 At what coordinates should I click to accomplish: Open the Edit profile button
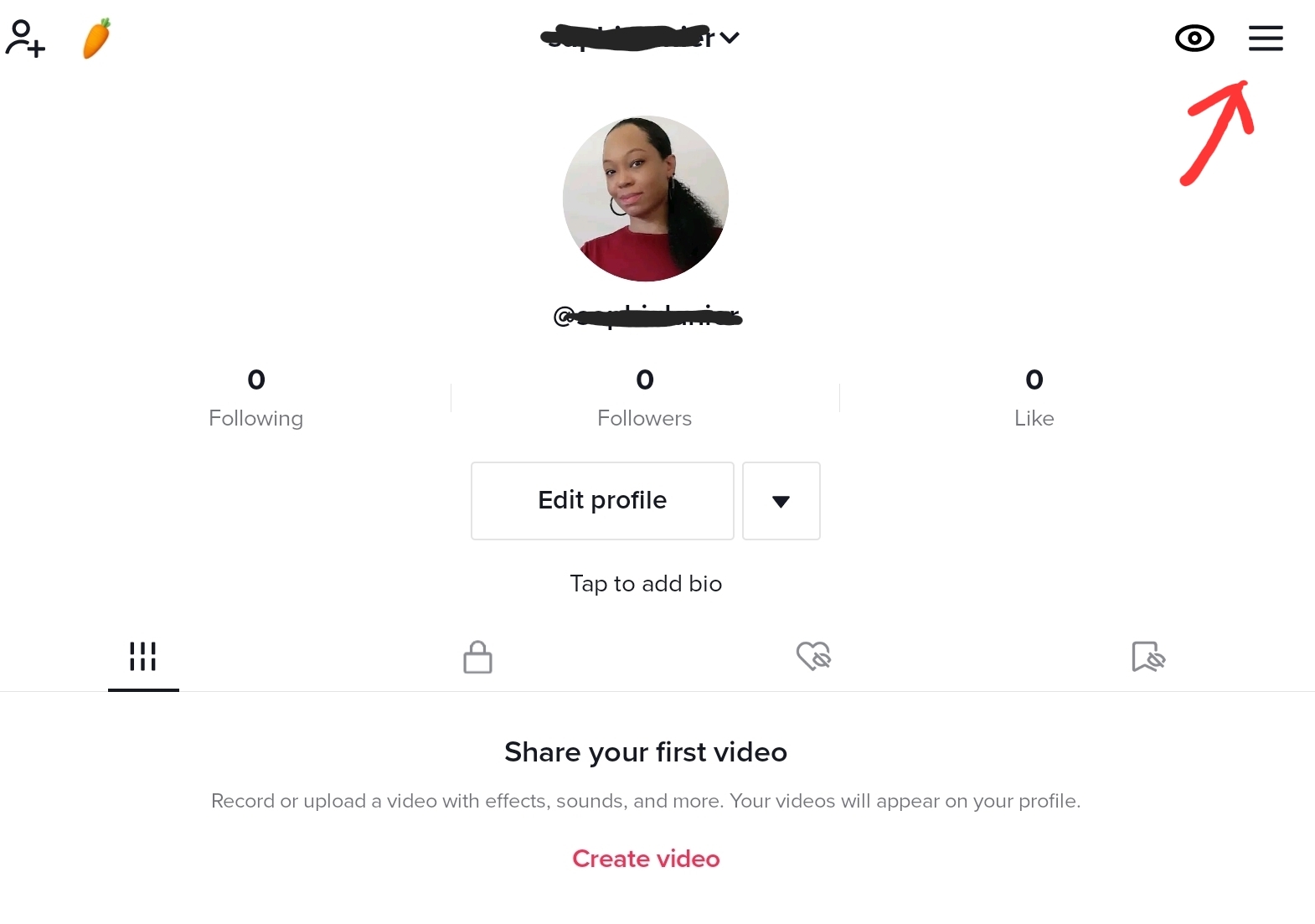click(x=602, y=501)
